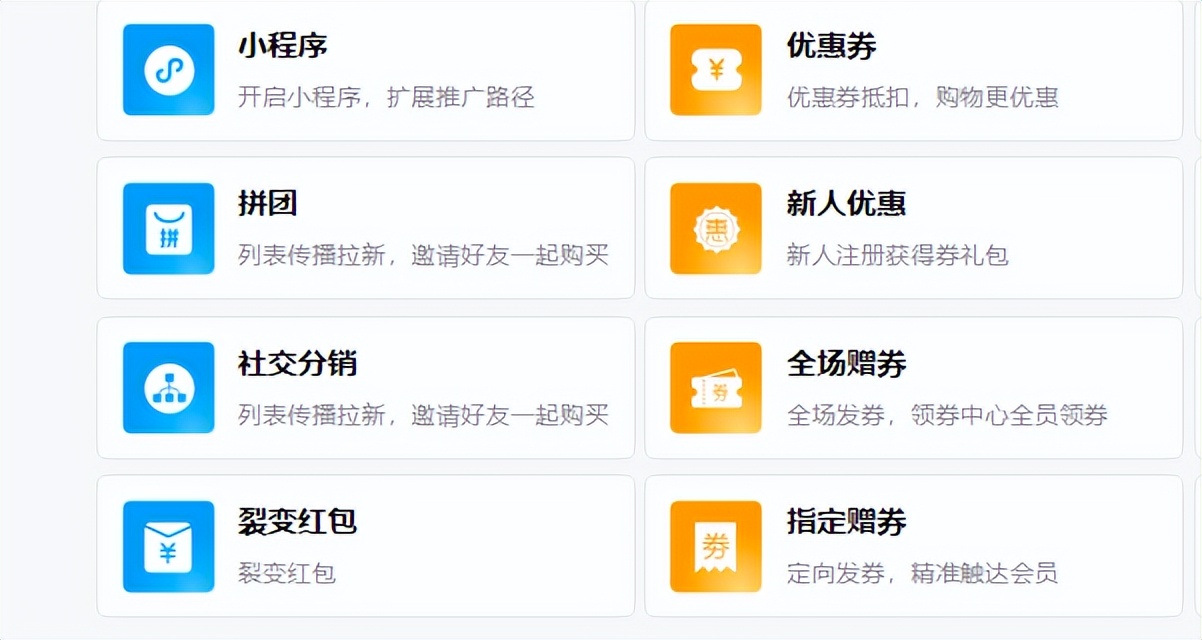Screen dimensions: 1202x640
Task: Open the 全场赠券 card
Action: tap(913, 388)
